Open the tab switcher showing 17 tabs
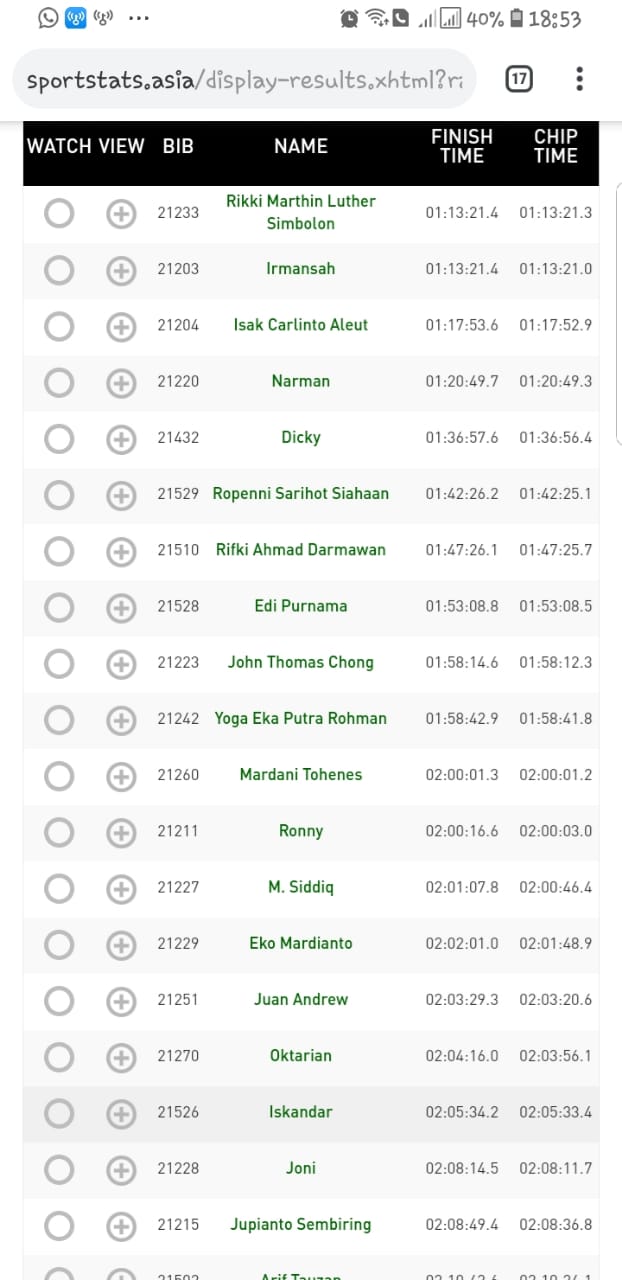622x1280 pixels. click(x=518, y=79)
